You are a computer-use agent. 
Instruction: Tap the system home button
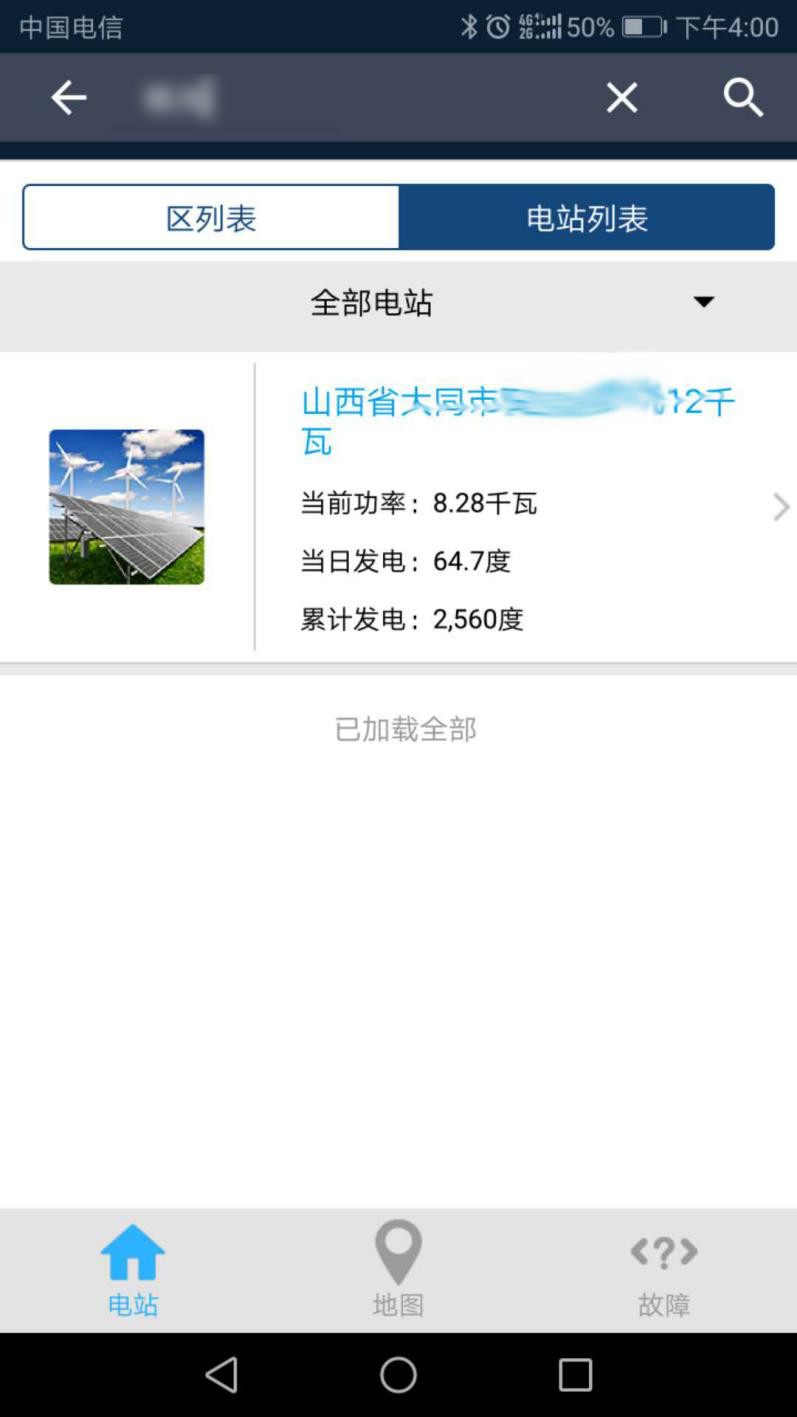click(x=398, y=1374)
